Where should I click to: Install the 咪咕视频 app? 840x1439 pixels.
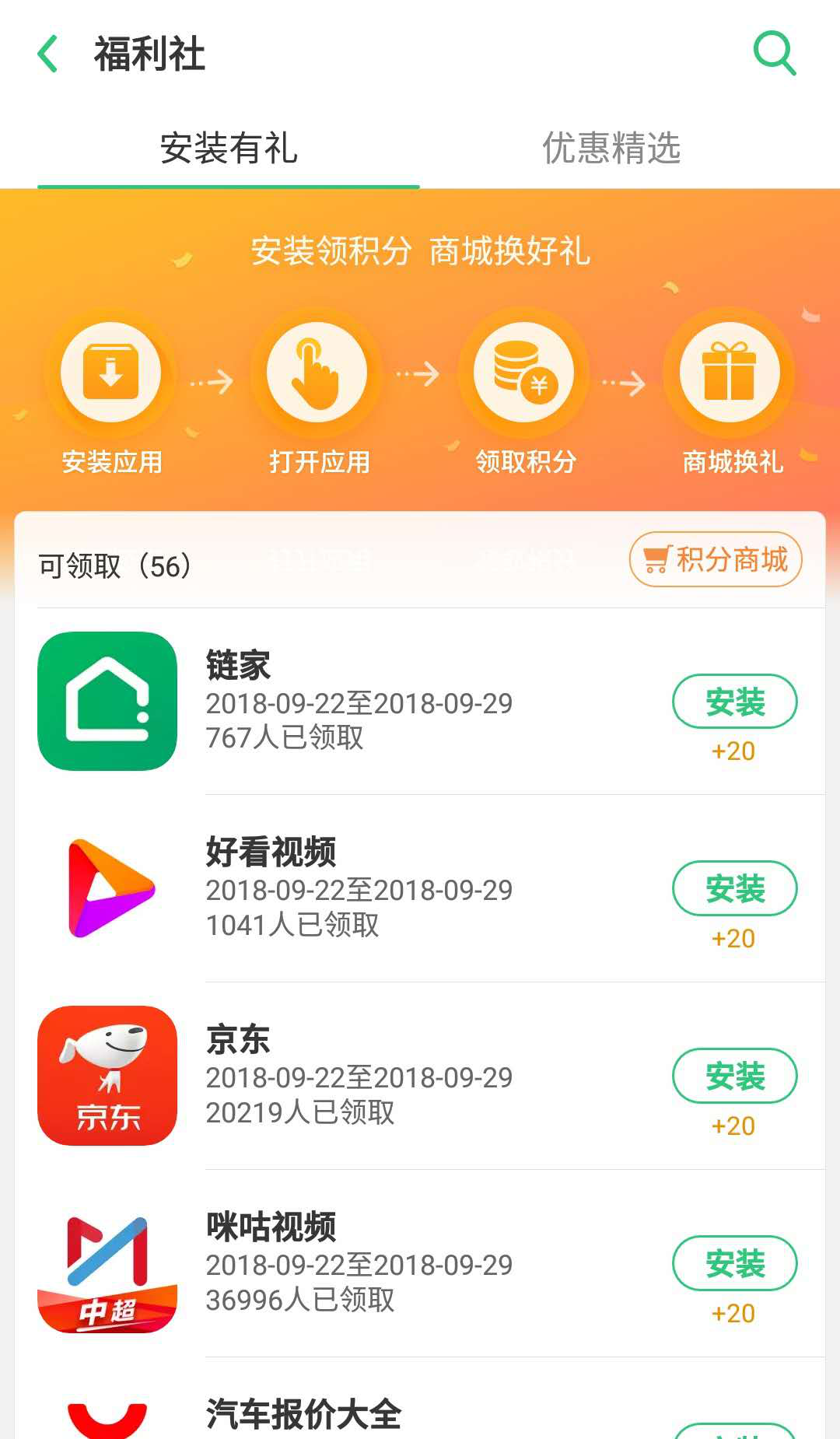(734, 1263)
